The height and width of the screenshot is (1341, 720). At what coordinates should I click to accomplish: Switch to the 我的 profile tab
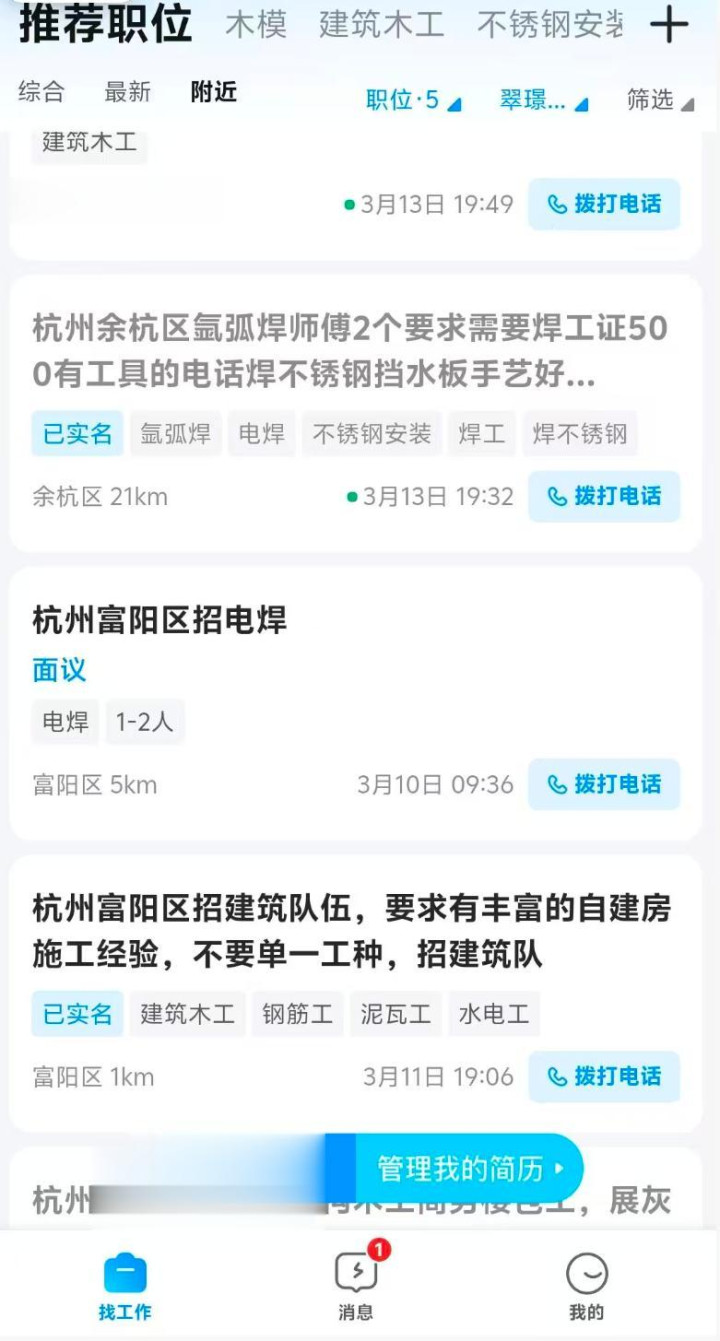[x=587, y=1286]
